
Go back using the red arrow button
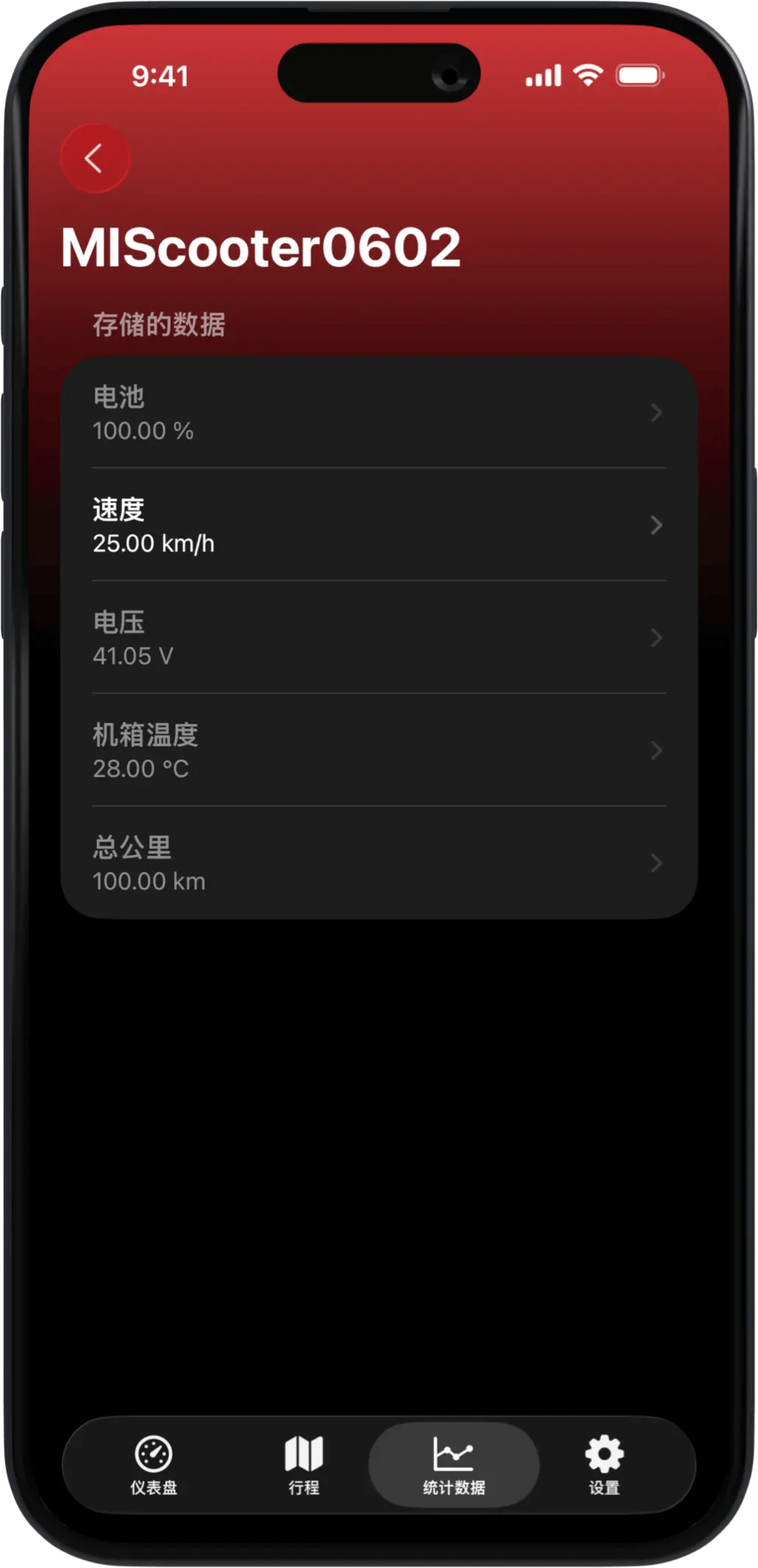(x=94, y=158)
